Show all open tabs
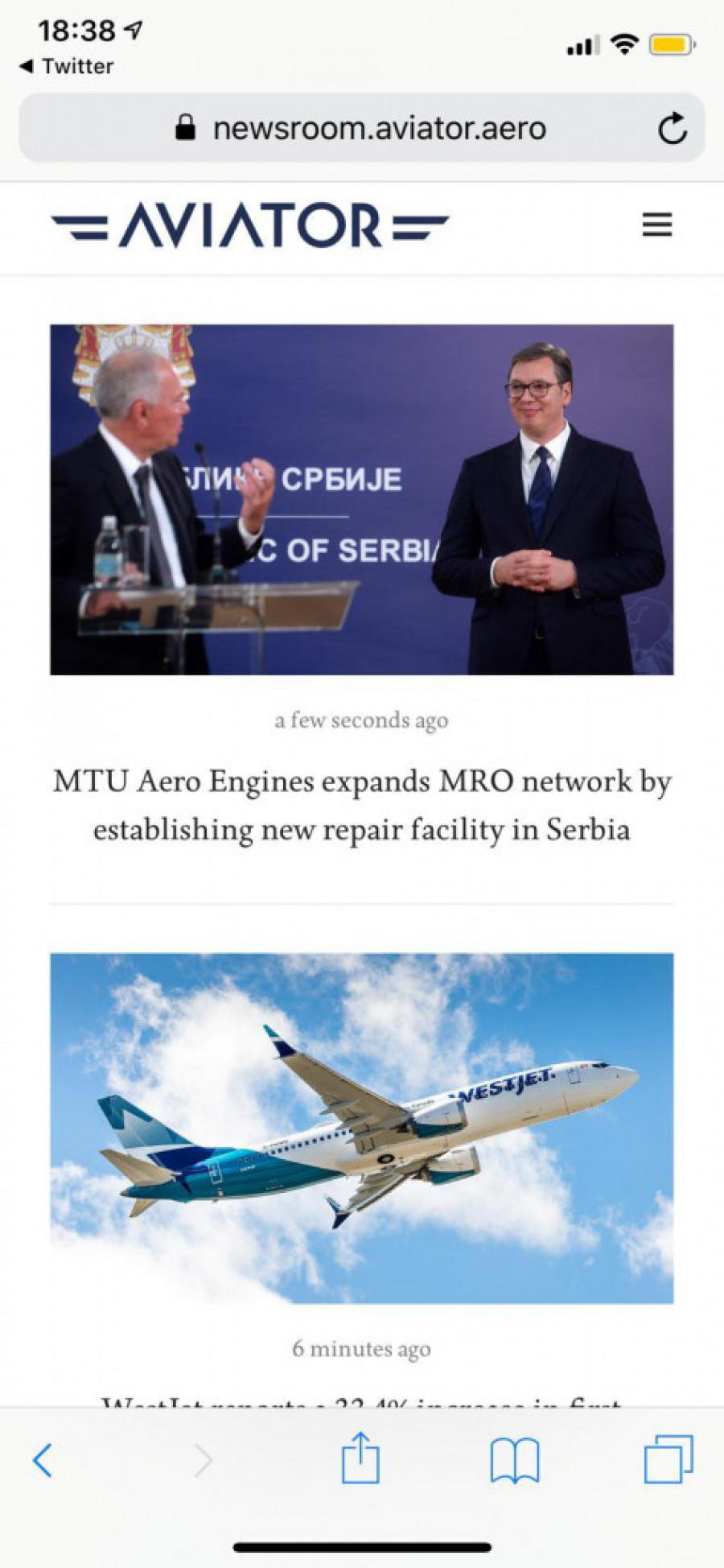This screenshot has width=724, height=1568. point(668,1459)
